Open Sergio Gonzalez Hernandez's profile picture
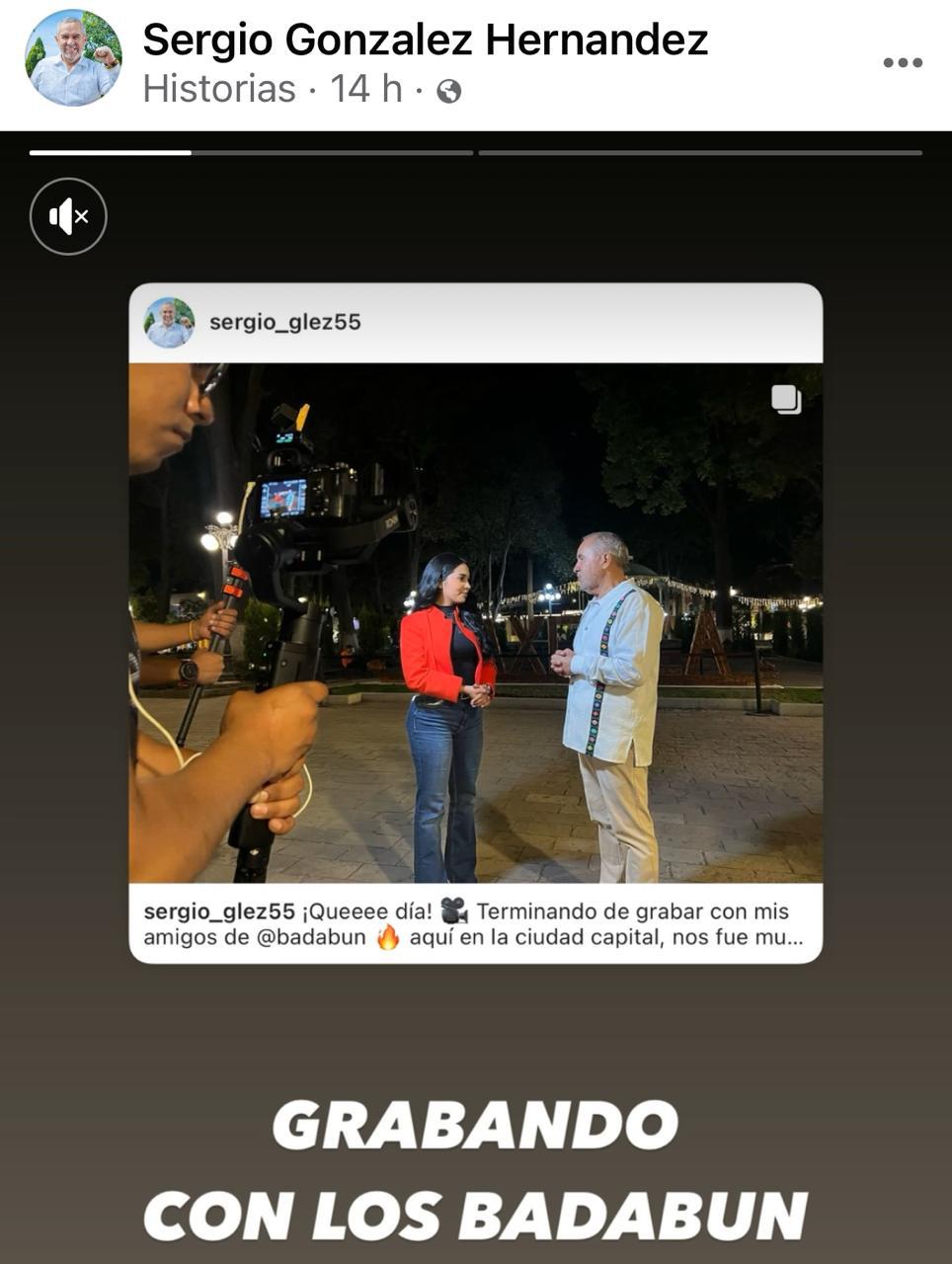 pyautogui.click(x=73, y=59)
